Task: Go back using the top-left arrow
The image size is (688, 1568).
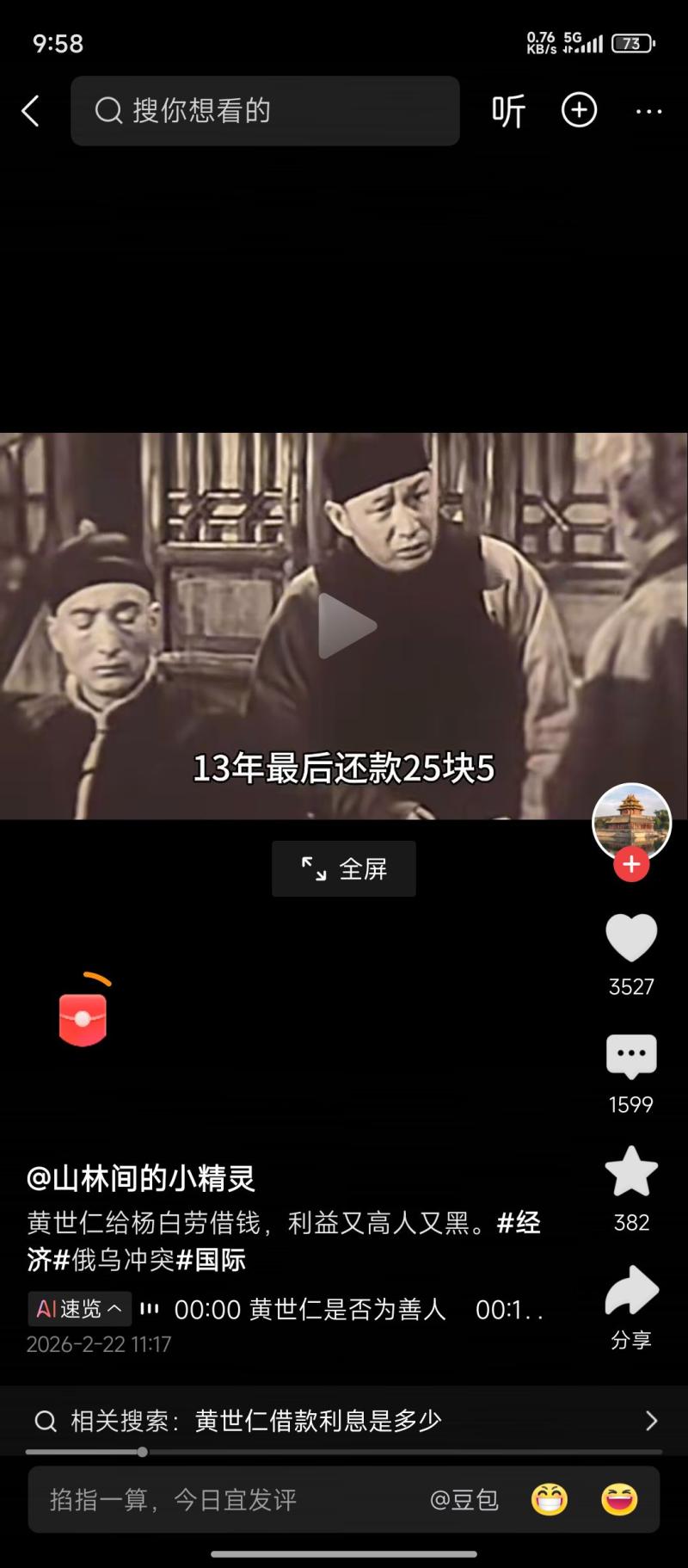Action: click(31, 111)
